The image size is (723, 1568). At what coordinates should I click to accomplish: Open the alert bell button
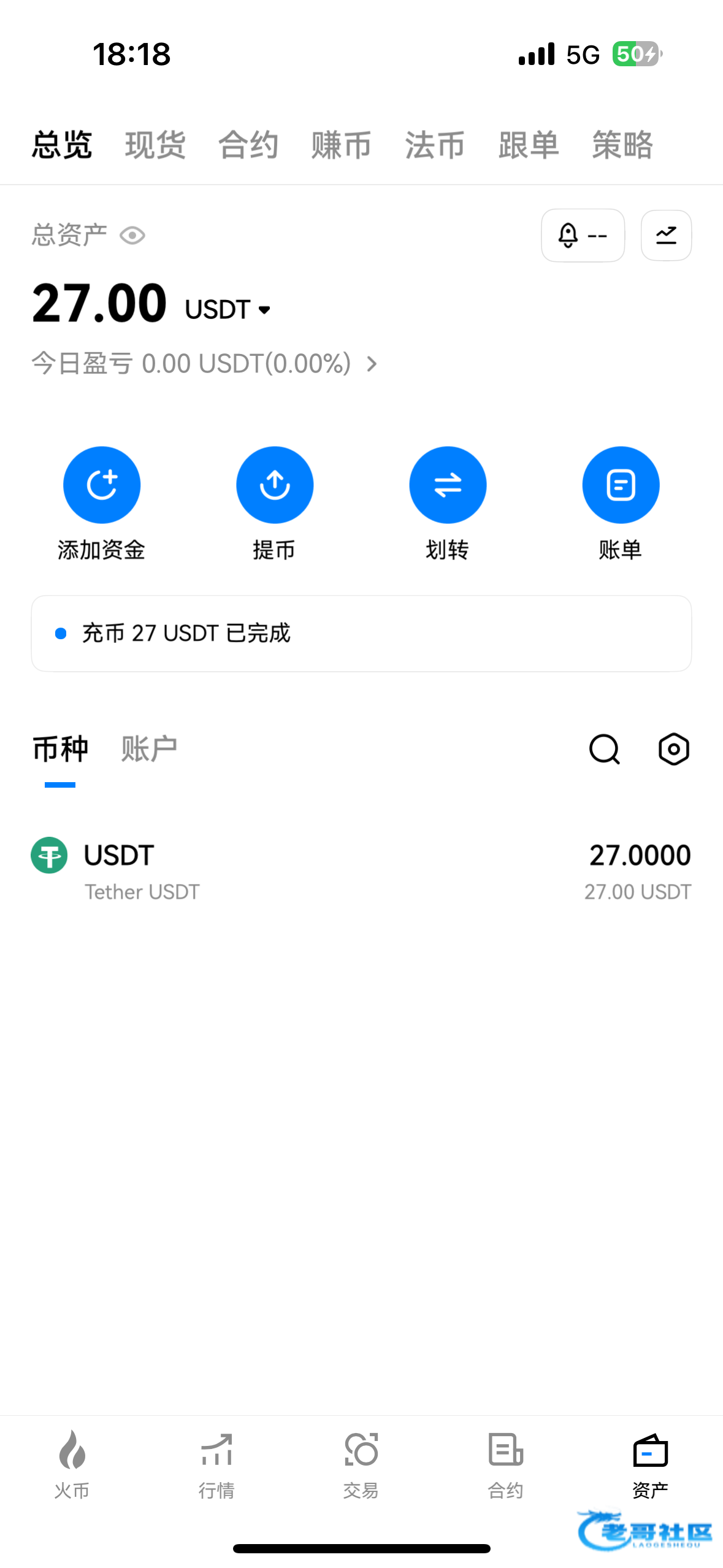point(582,236)
